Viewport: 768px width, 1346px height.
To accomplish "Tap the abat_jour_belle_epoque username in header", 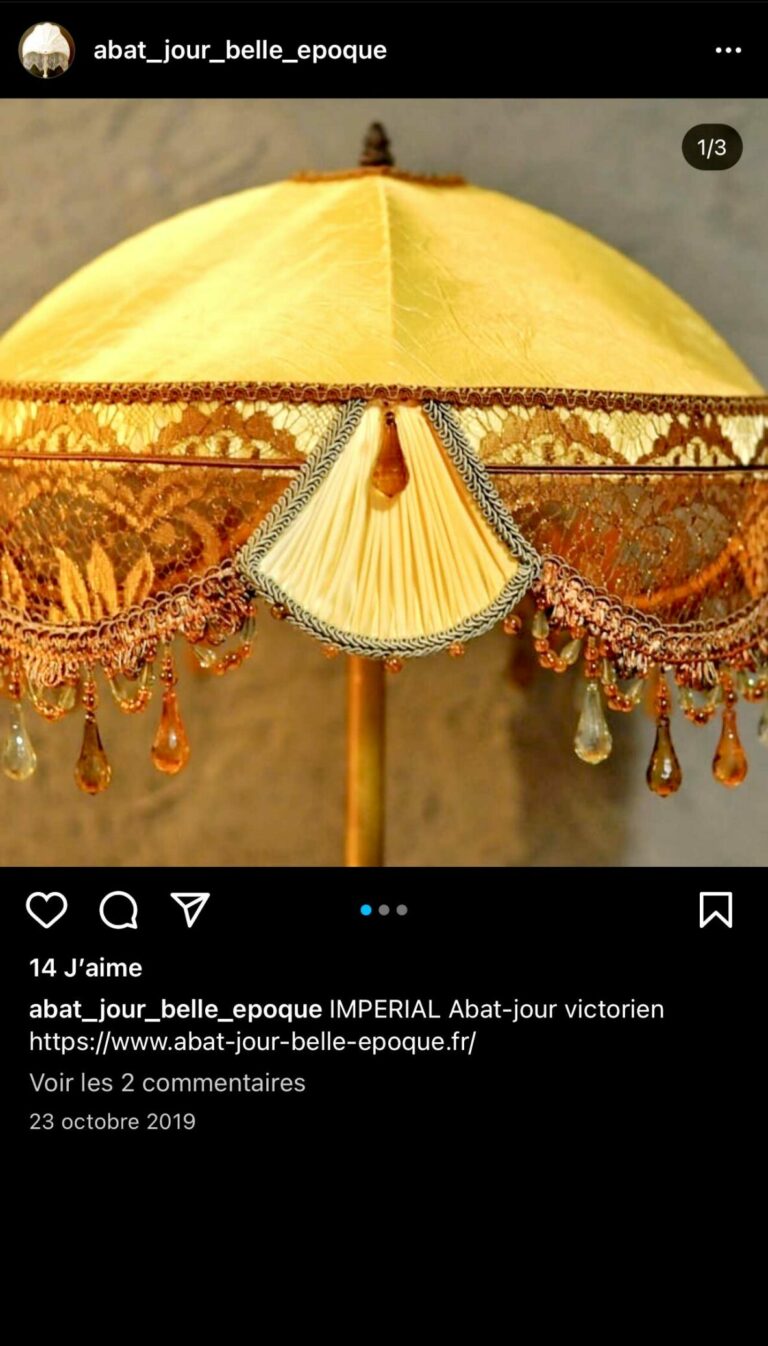I will (240, 50).
